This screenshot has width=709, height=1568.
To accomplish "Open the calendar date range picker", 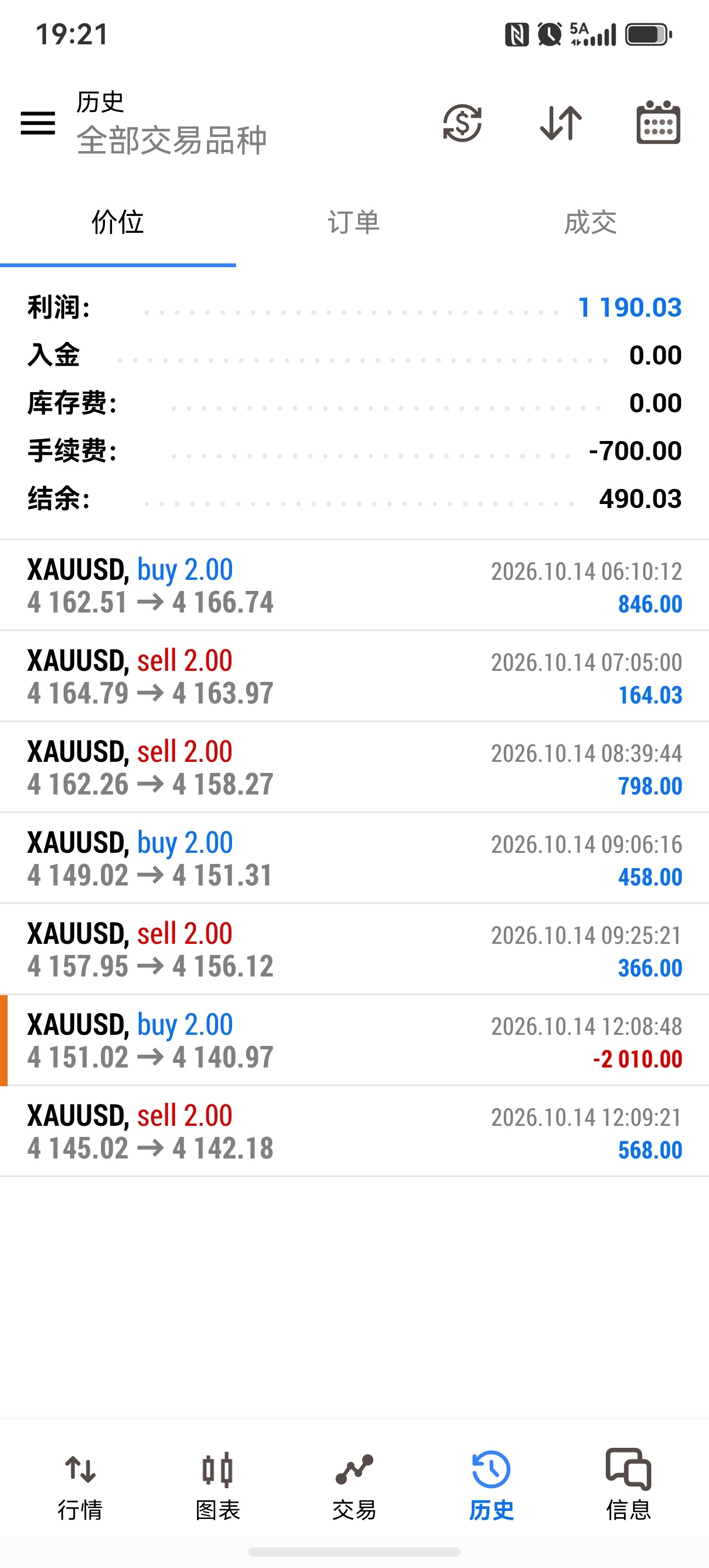I will tap(658, 123).
